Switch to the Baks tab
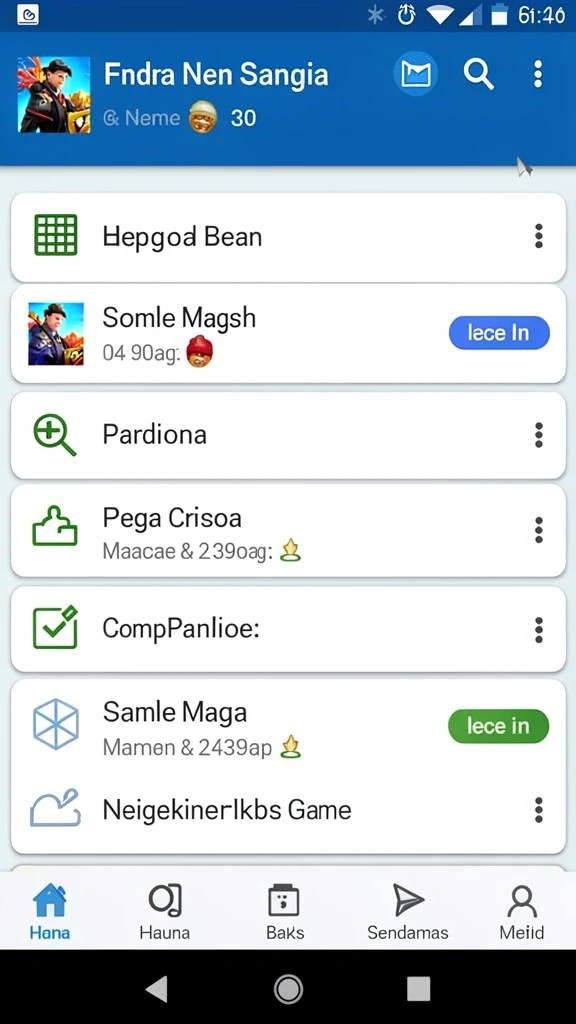The width and height of the screenshot is (576, 1024). coord(285,912)
